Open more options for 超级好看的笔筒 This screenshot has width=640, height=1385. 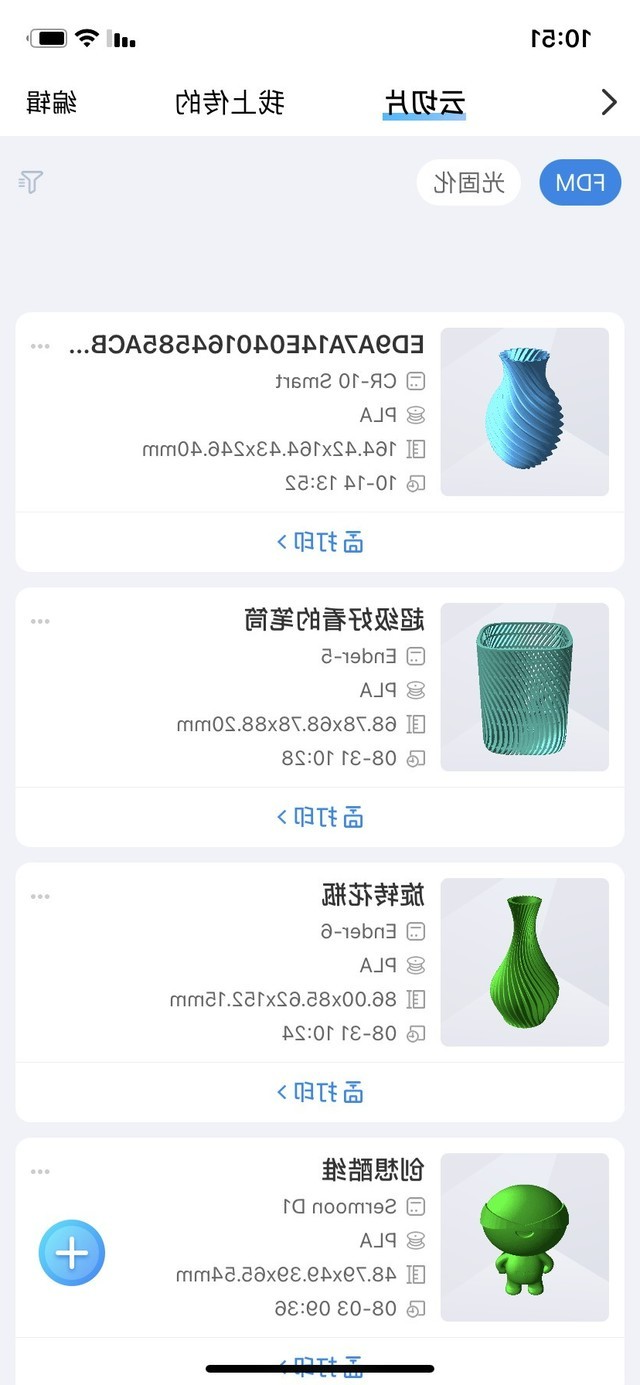[40, 621]
